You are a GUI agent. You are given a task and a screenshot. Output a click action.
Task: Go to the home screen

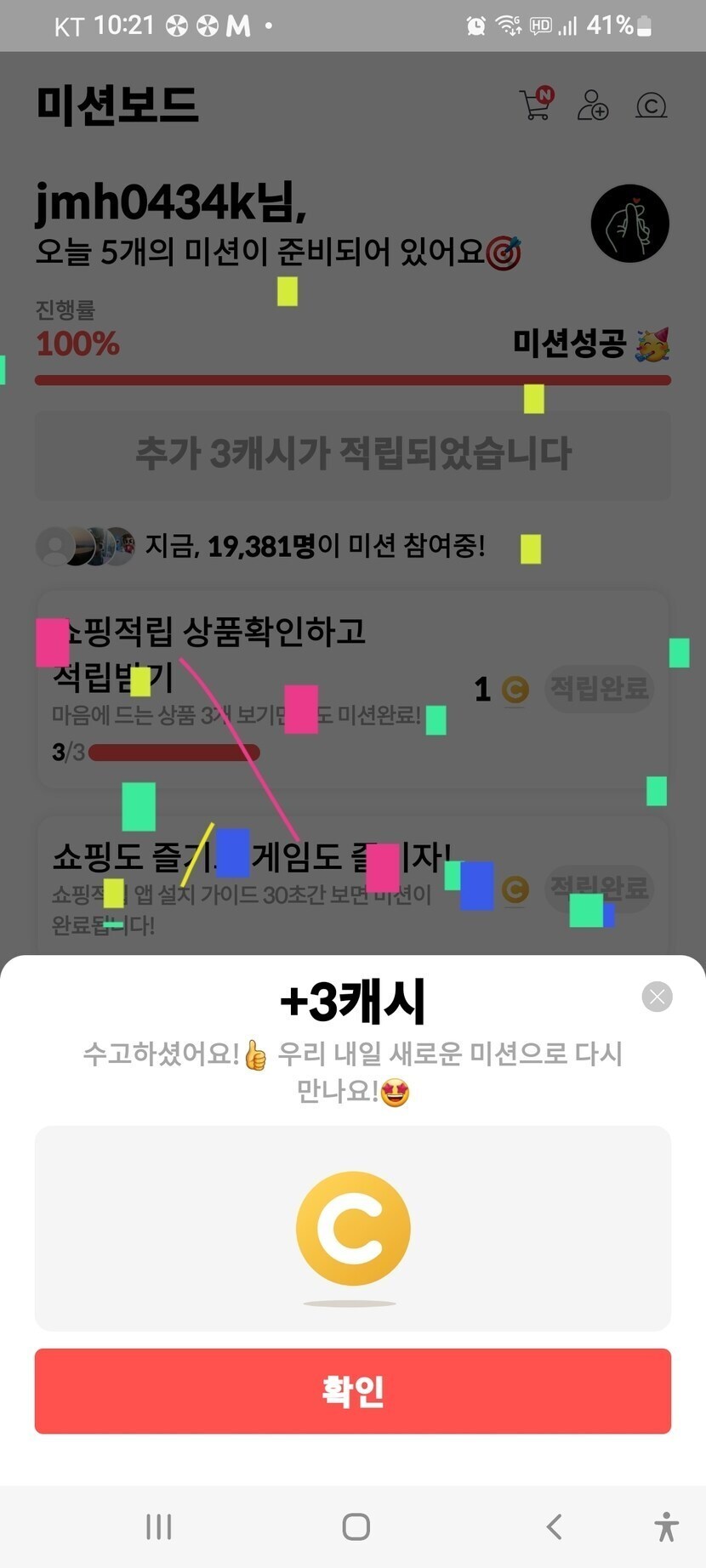(356, 1527)
